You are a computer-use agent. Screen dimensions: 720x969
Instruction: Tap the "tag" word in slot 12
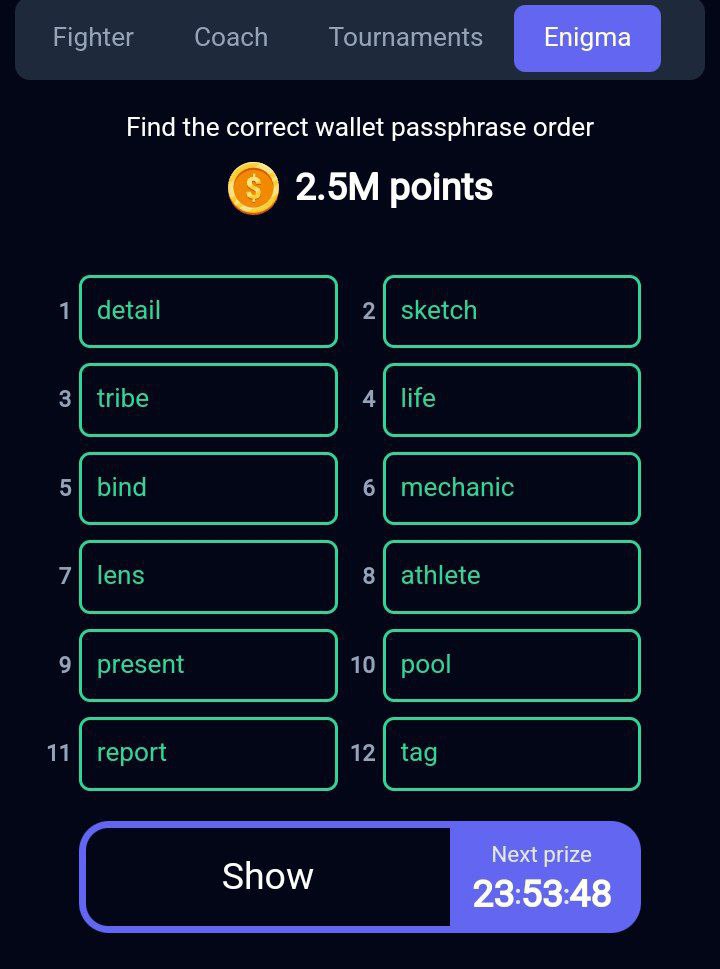511,753
